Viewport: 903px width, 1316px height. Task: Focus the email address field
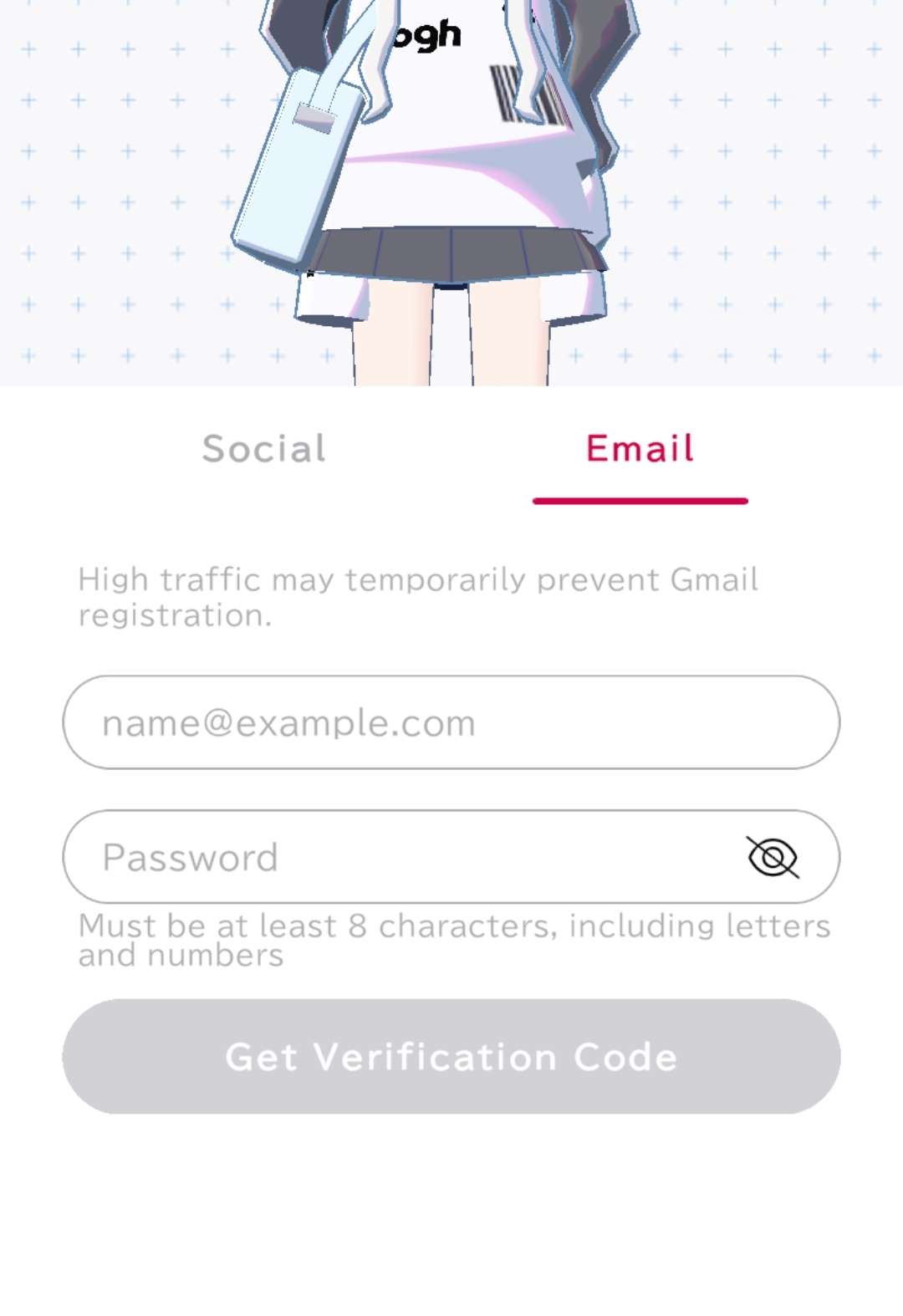451,722
